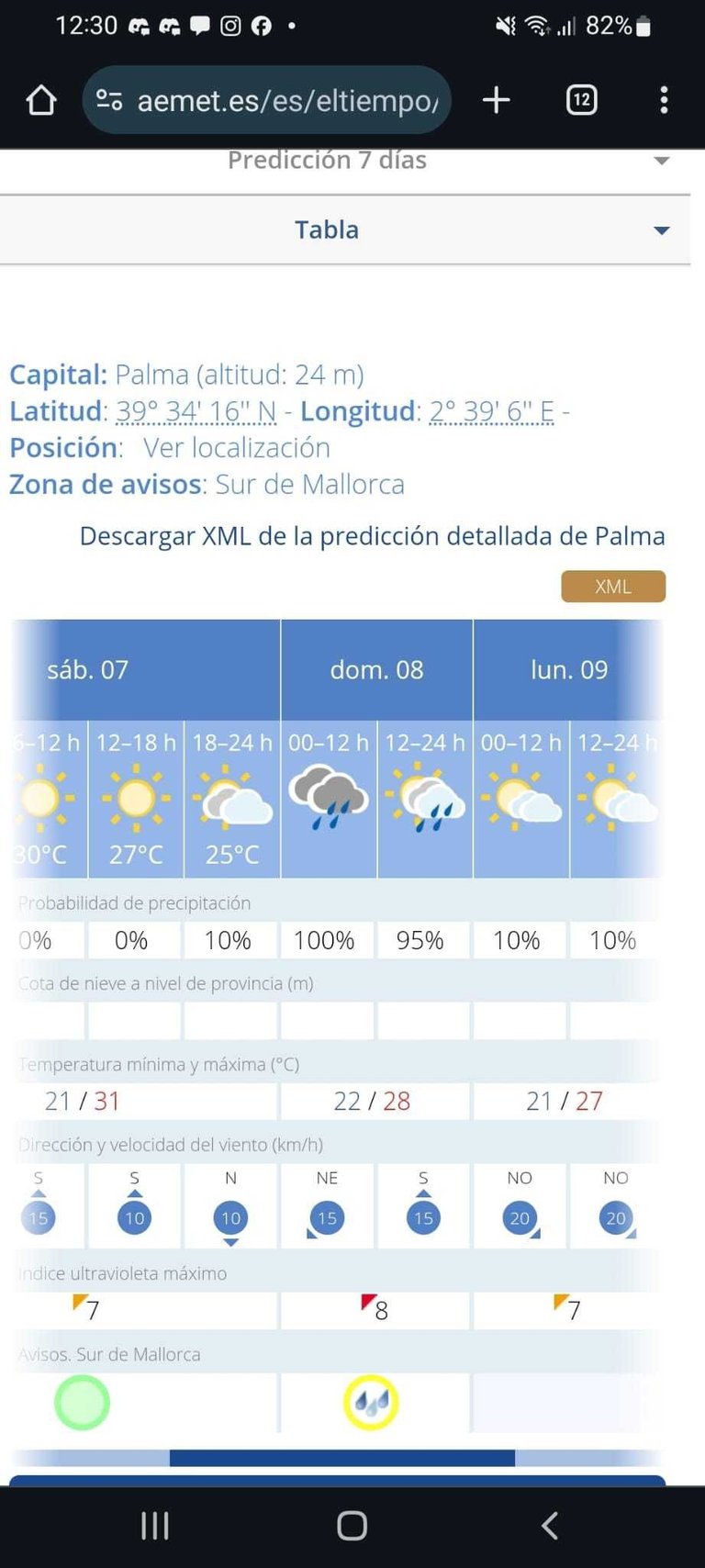Tap the green warning circle for Saturday
The width and height of the screenshot is (705, 1568).
click(x=82, y=1403)
